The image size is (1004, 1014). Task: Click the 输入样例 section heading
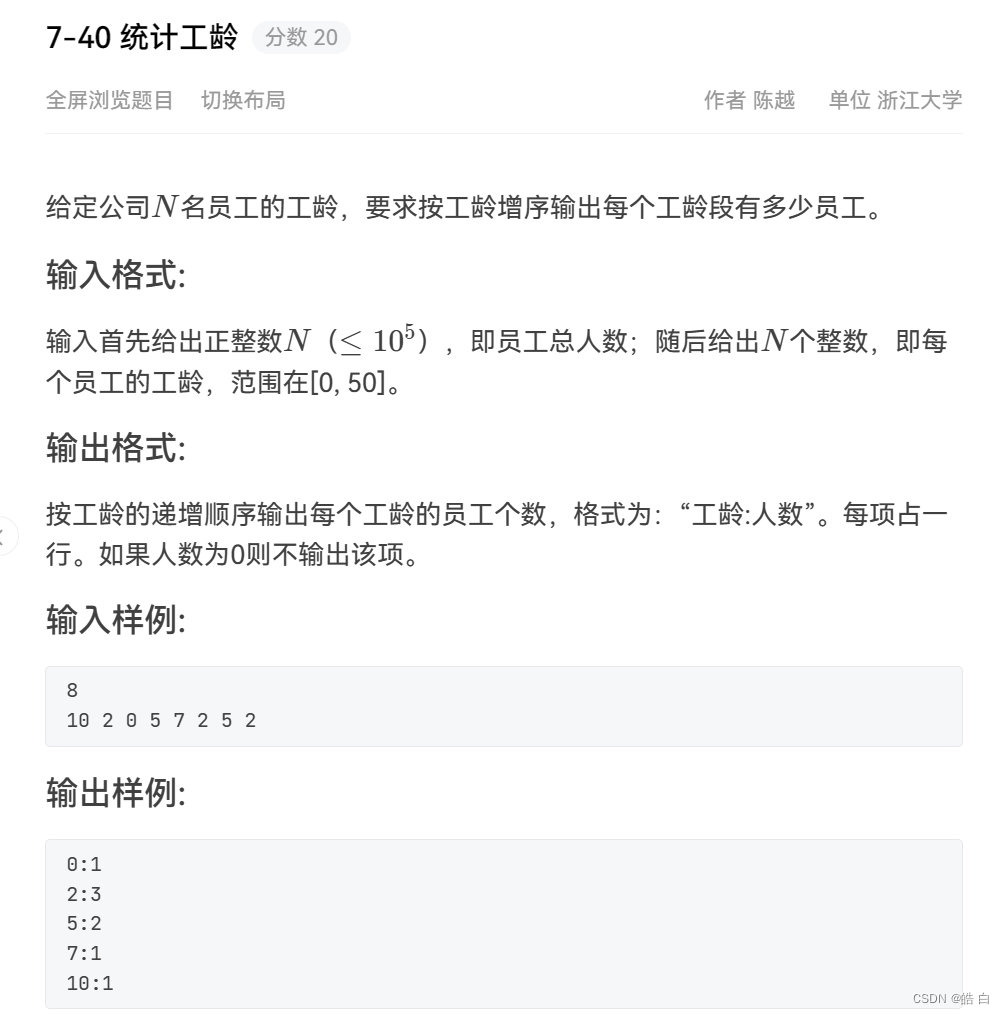click(x=110, y=621)
